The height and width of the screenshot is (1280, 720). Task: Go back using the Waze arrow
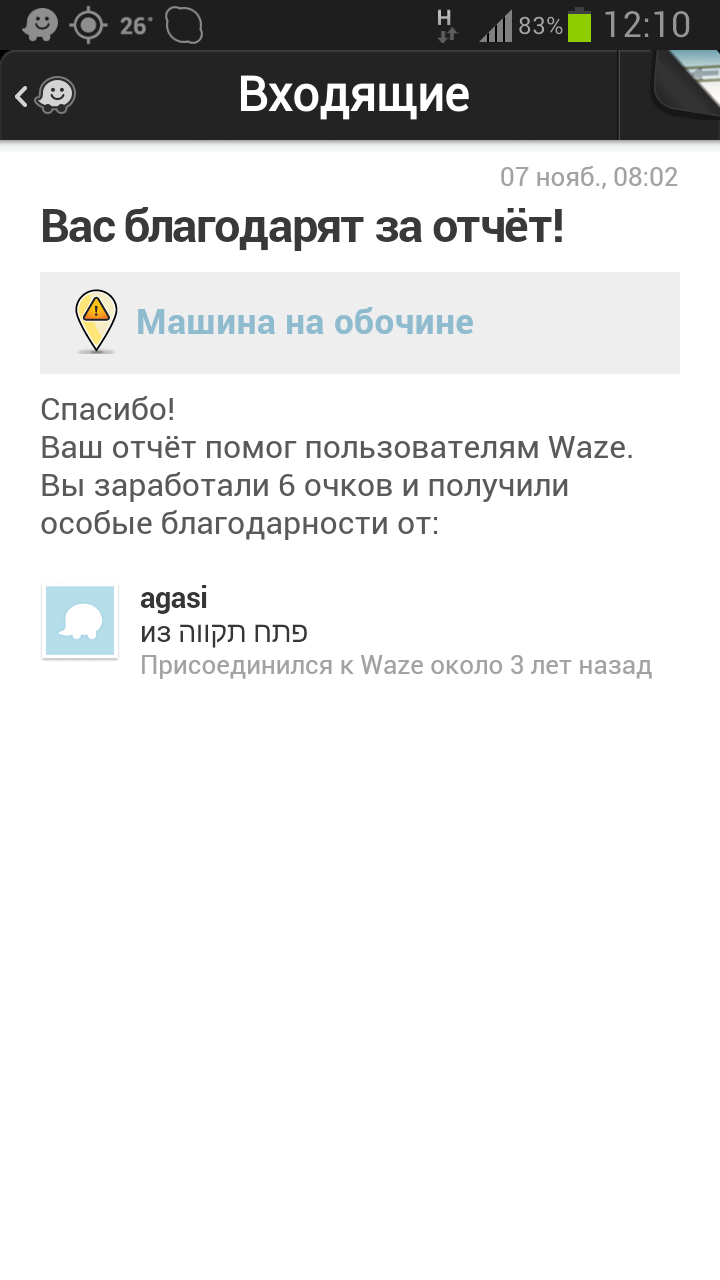46,96
